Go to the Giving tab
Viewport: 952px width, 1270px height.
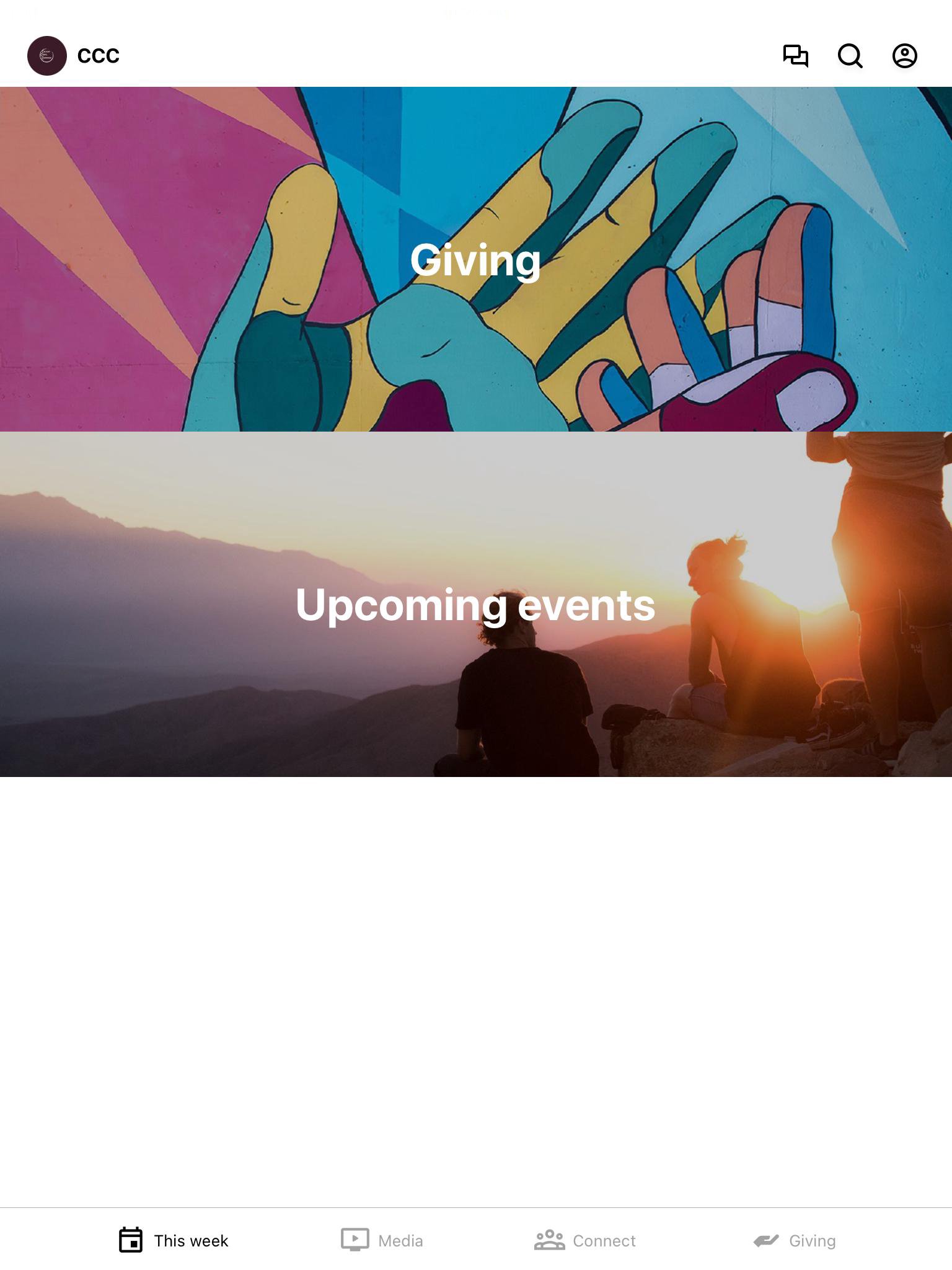[x=795, y=1240]
